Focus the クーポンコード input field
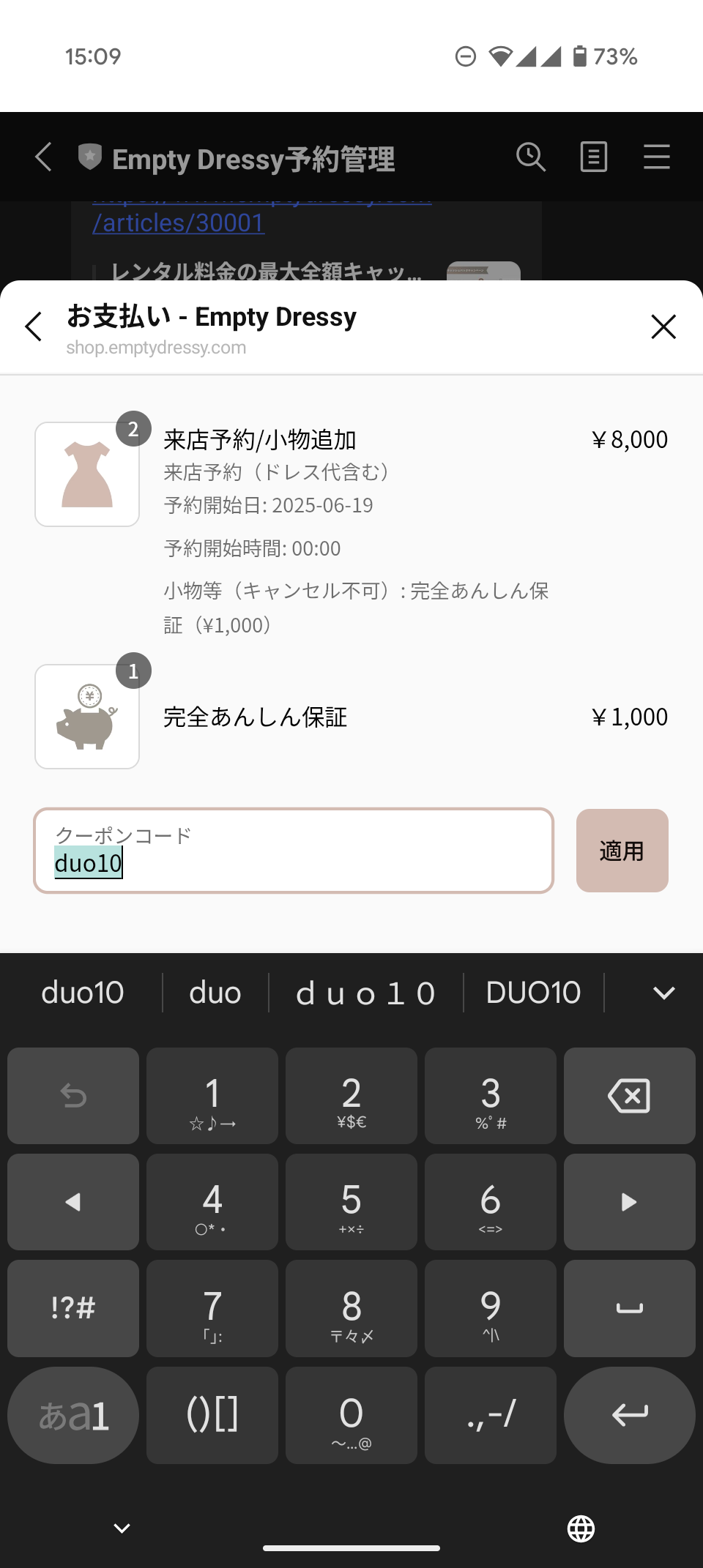The image size is (703, 1568). click(293, 851)
